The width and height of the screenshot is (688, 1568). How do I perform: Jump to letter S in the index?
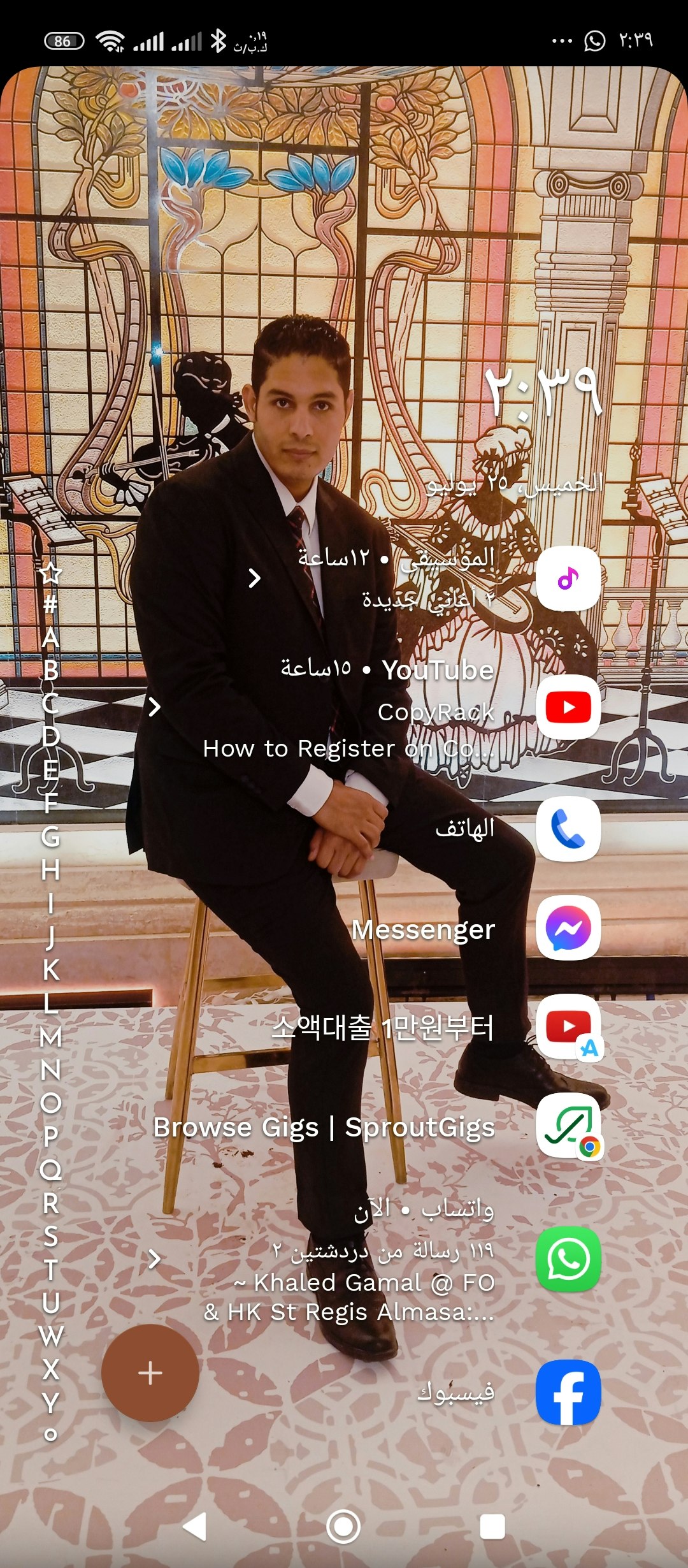tap(50, 1236)
